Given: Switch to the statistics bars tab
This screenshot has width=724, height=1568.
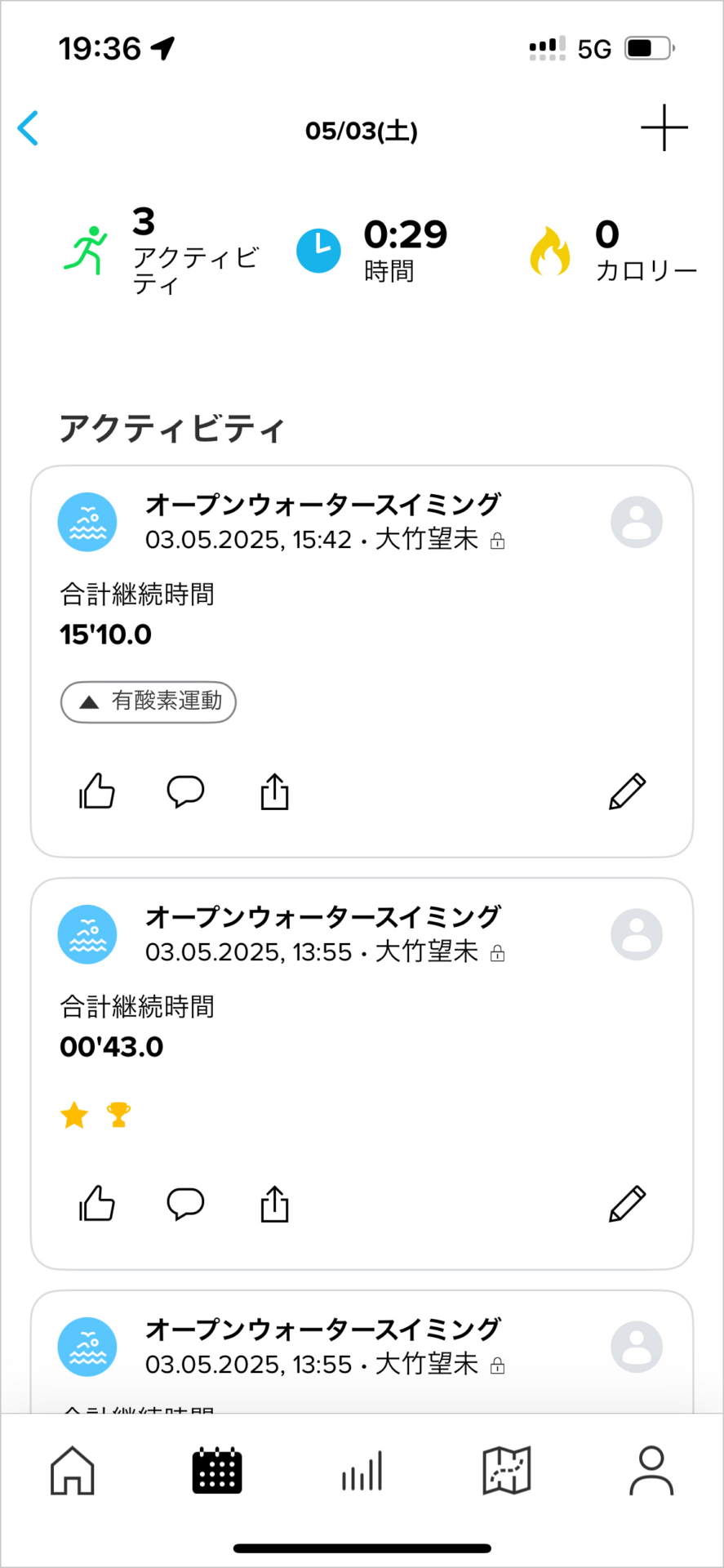Looking at the screenshot, I should tap(362, 1472).
